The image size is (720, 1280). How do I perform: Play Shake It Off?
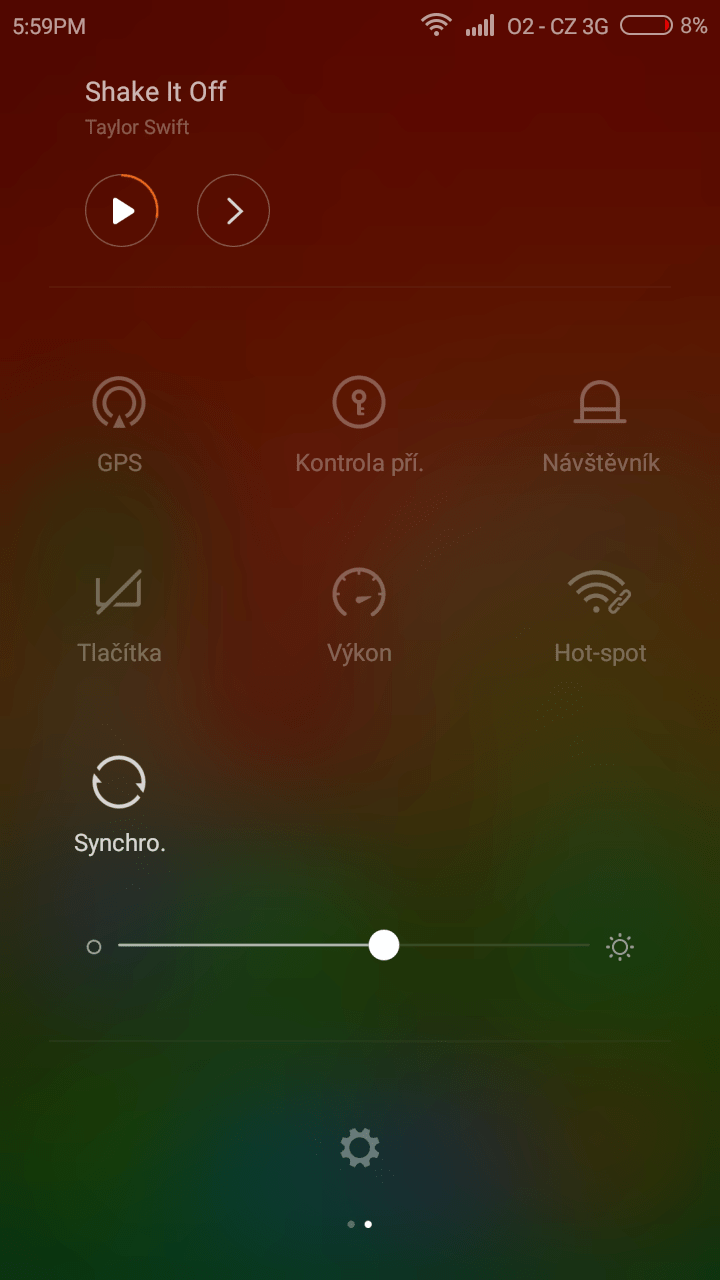[122, 210]
